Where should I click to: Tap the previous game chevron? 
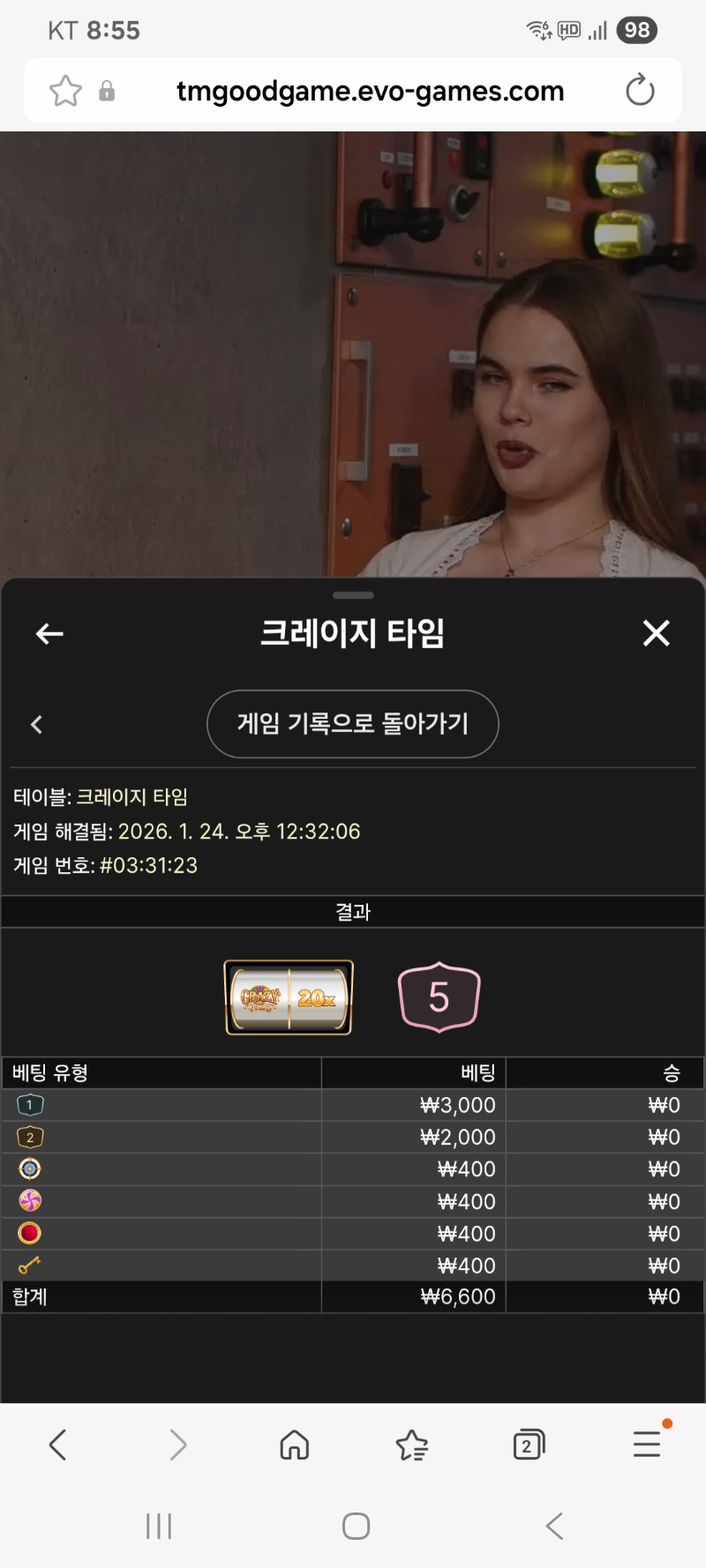pyautogui.click(x=37, y=725)
